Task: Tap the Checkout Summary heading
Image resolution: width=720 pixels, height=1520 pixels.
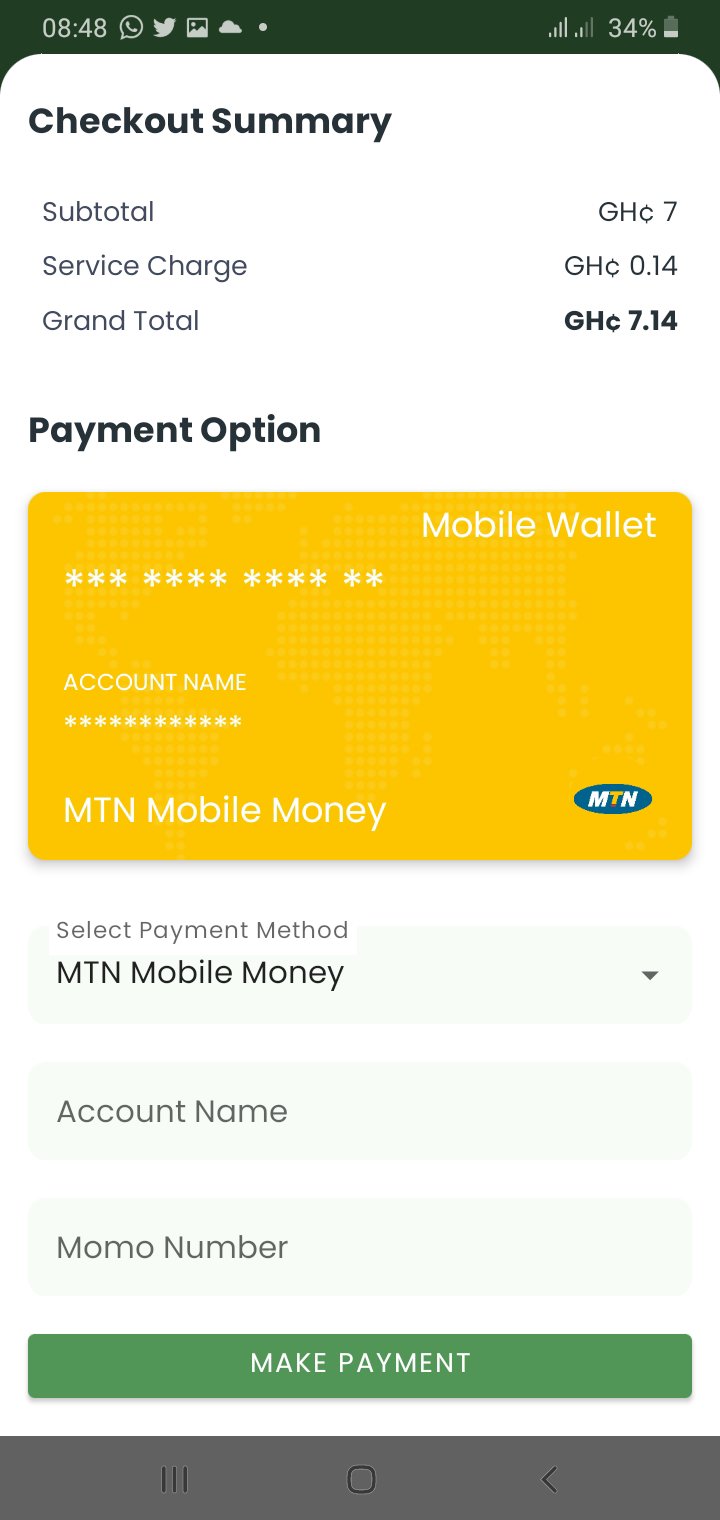Action: [211, 121]
